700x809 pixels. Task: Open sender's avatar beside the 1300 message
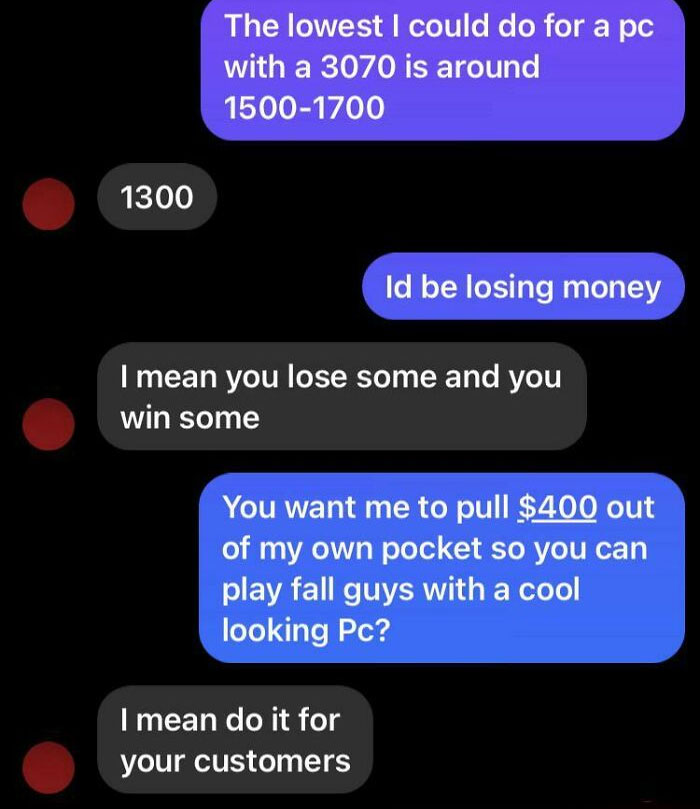click(x=49, y=205)
